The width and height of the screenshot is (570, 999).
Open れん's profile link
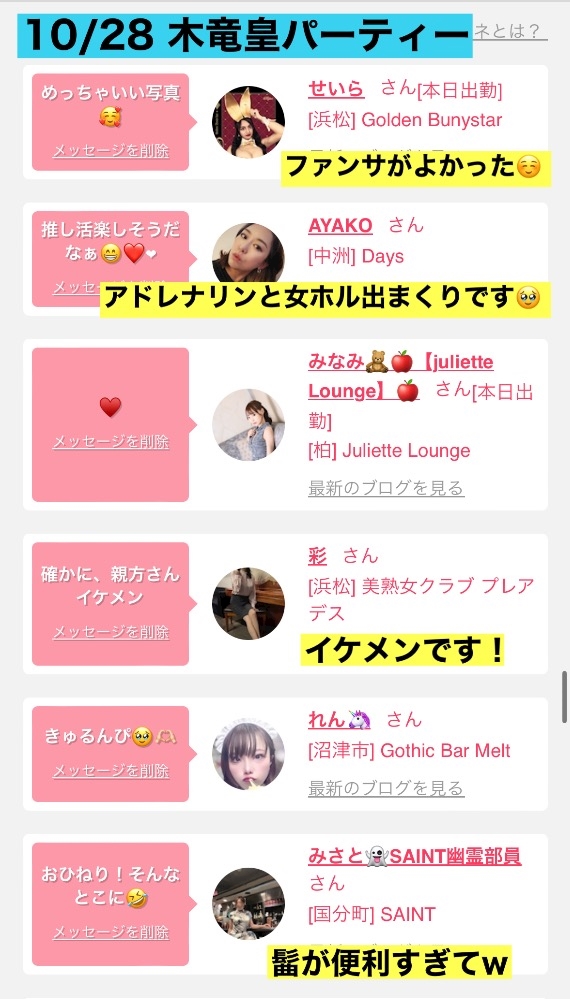tap(339, 720)
